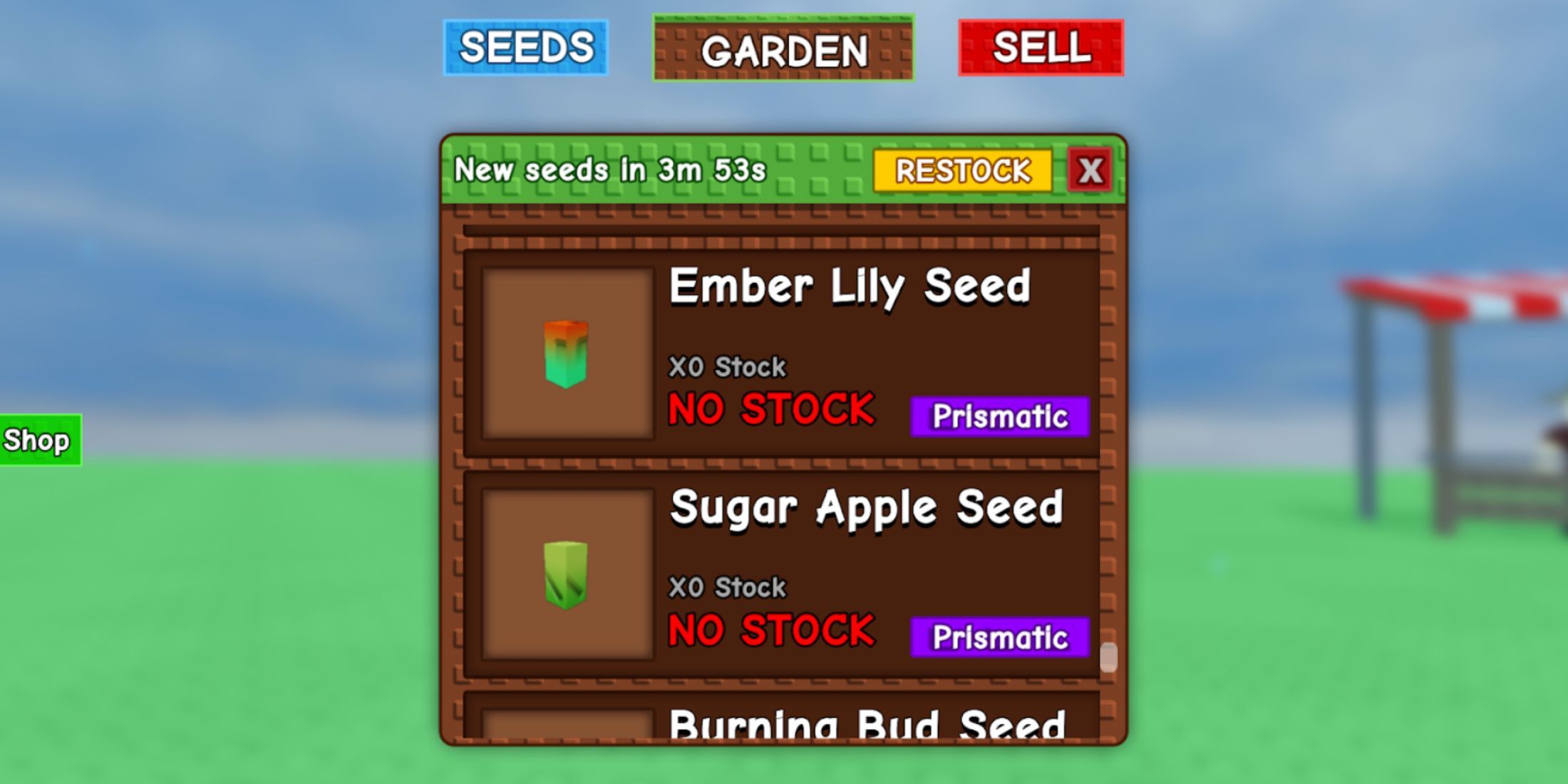Select the Ember Lily Seed item
This screenshot has height=784, width=1568.
(780, 353)
